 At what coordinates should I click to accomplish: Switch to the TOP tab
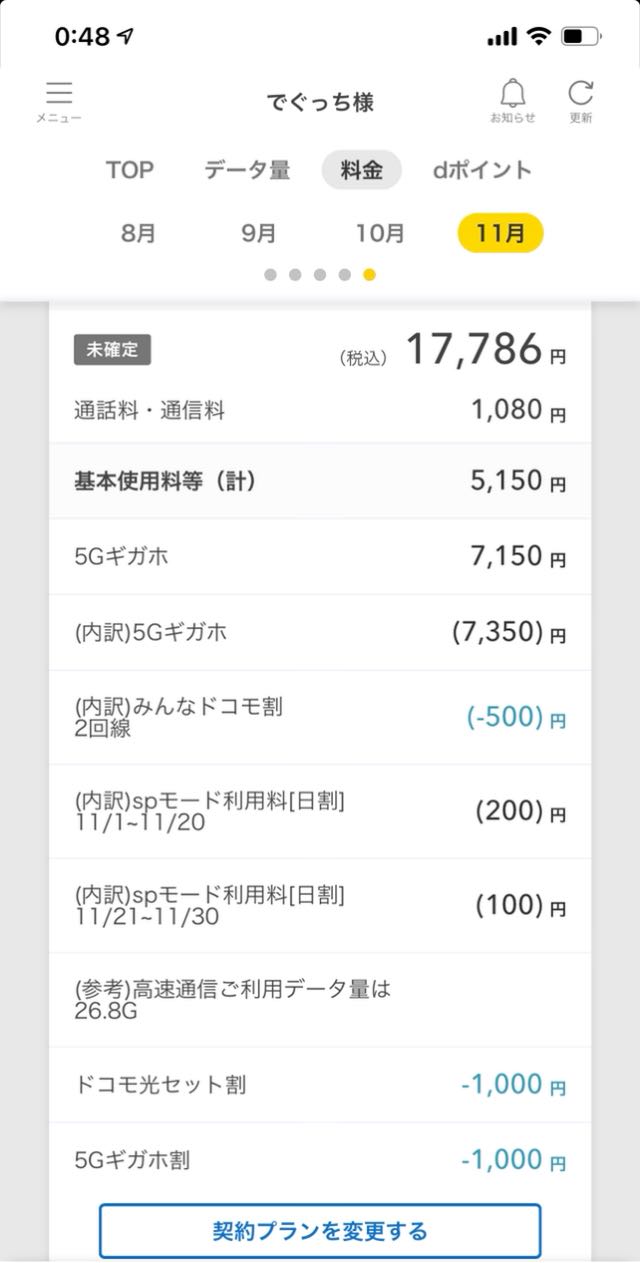[x=130, y=170]
